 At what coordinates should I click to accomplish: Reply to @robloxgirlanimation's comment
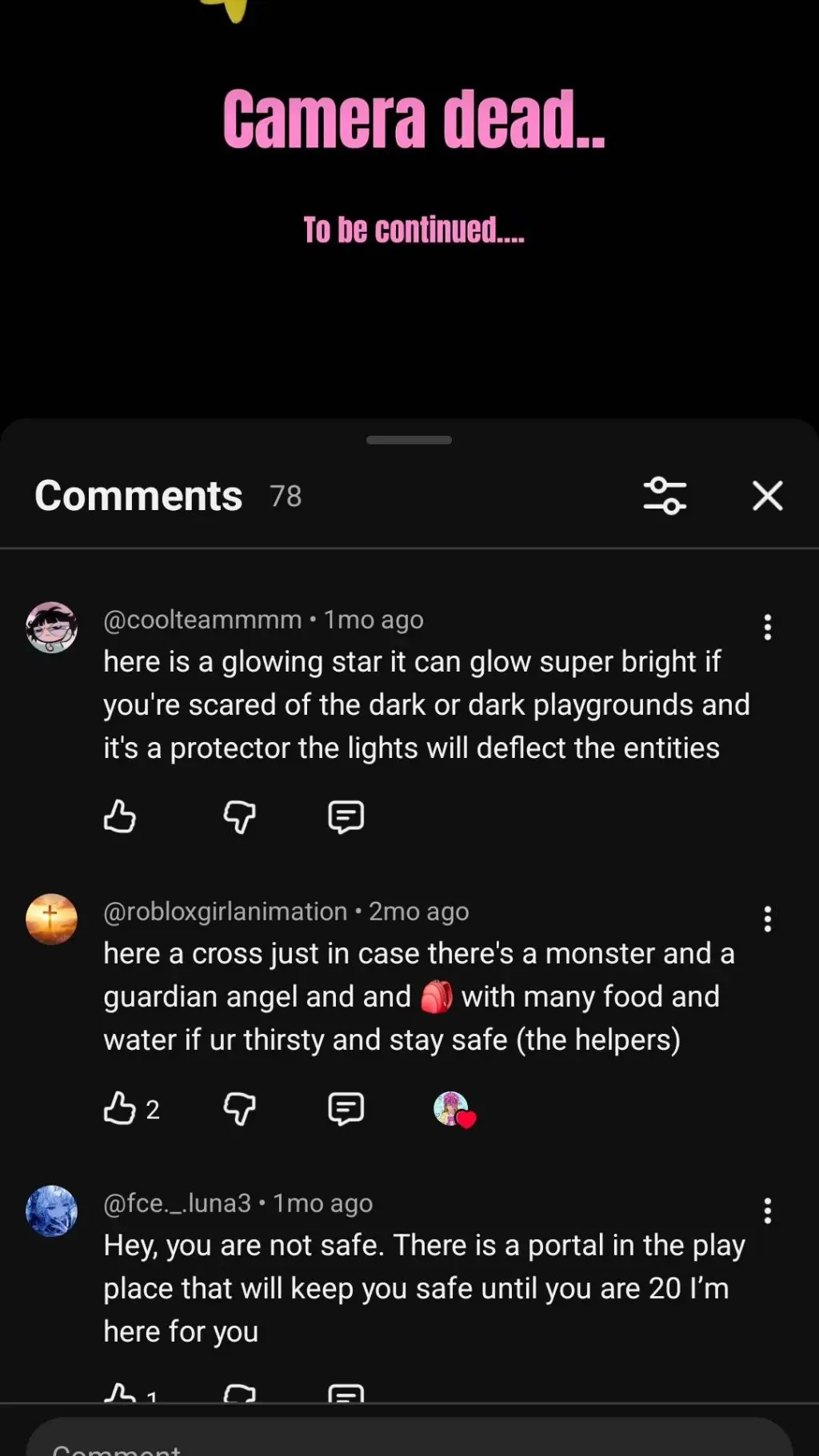[x=346, y=1108]
